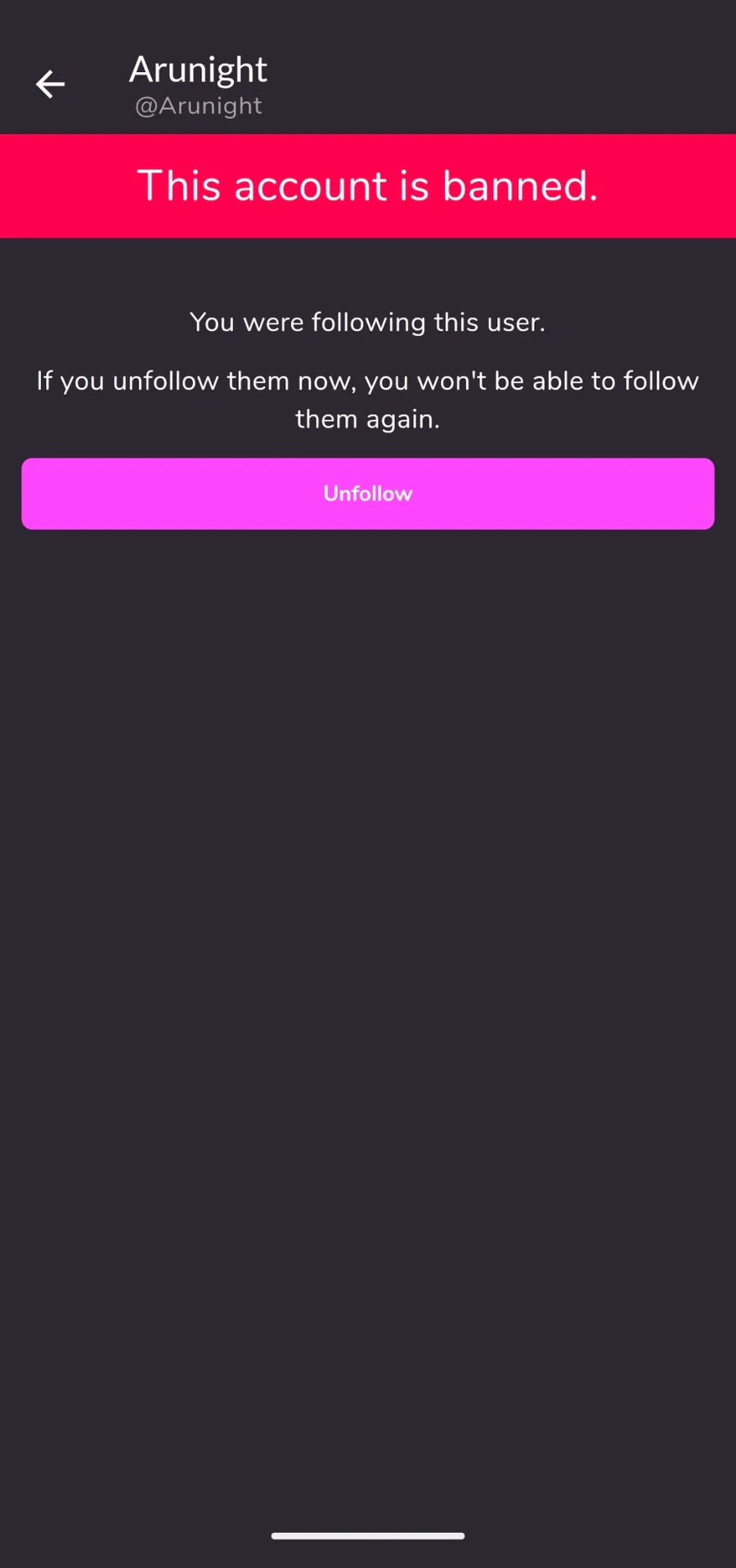
Task: Unfollow the banned user Arunight
Action: tap(368, 493)
